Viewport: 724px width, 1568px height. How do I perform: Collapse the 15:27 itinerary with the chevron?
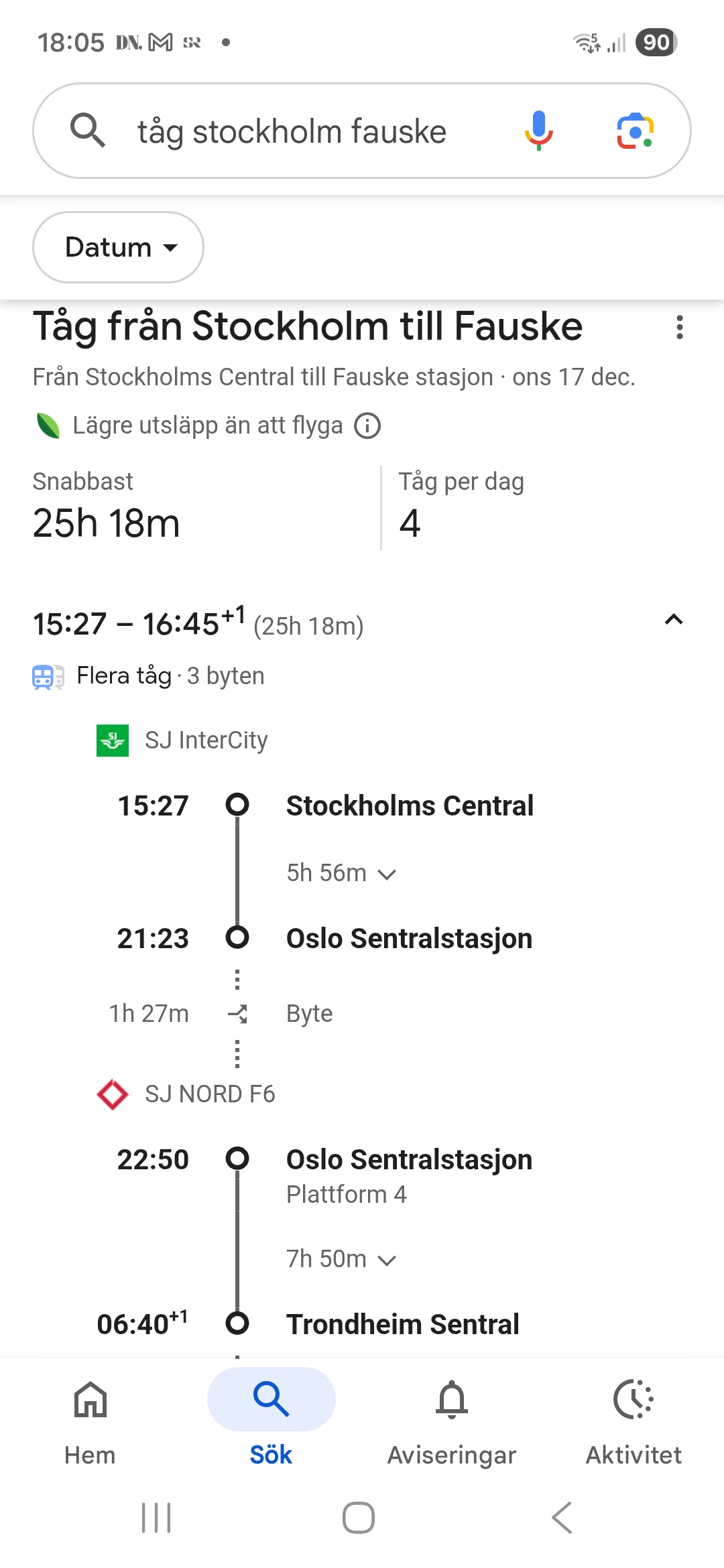pos(674,621)
